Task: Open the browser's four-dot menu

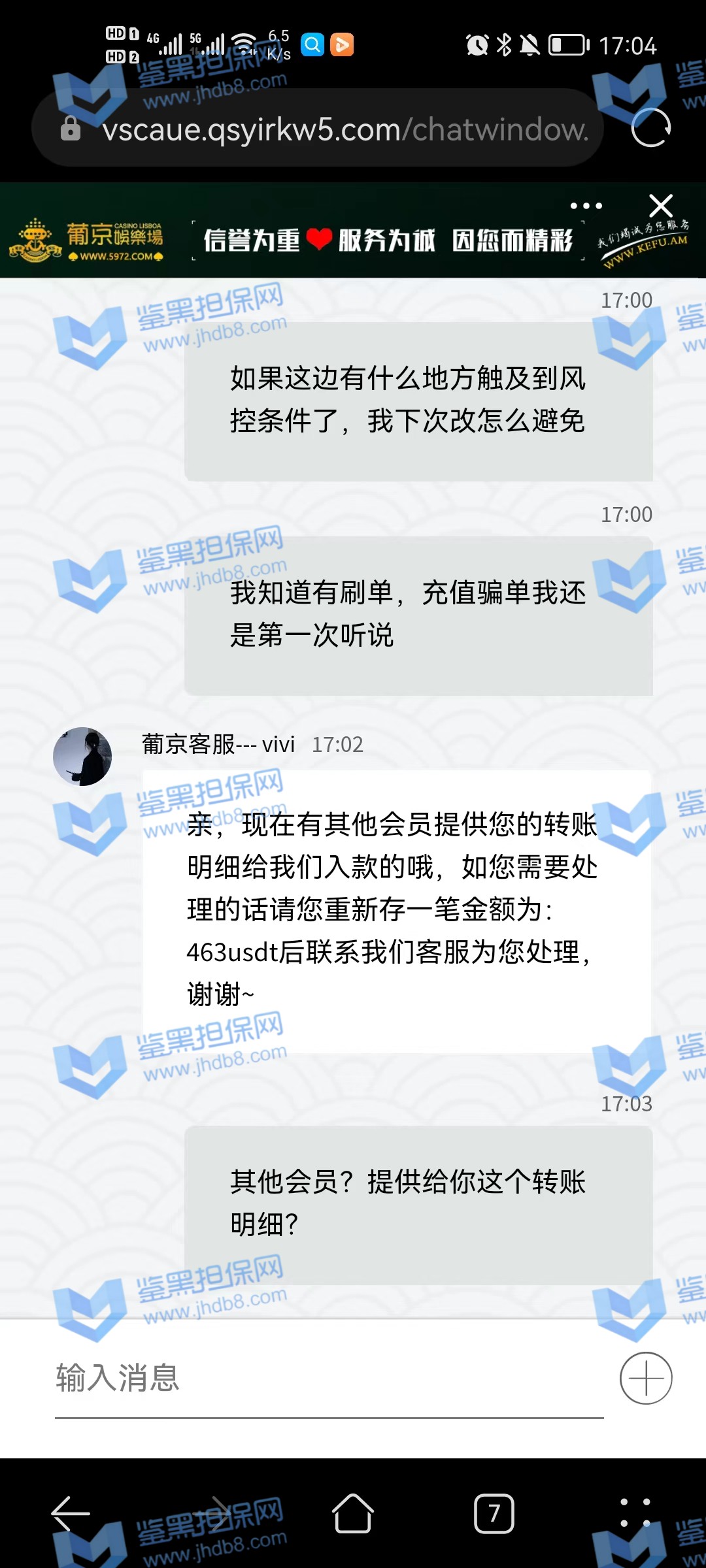Action: pos(635,1513)
